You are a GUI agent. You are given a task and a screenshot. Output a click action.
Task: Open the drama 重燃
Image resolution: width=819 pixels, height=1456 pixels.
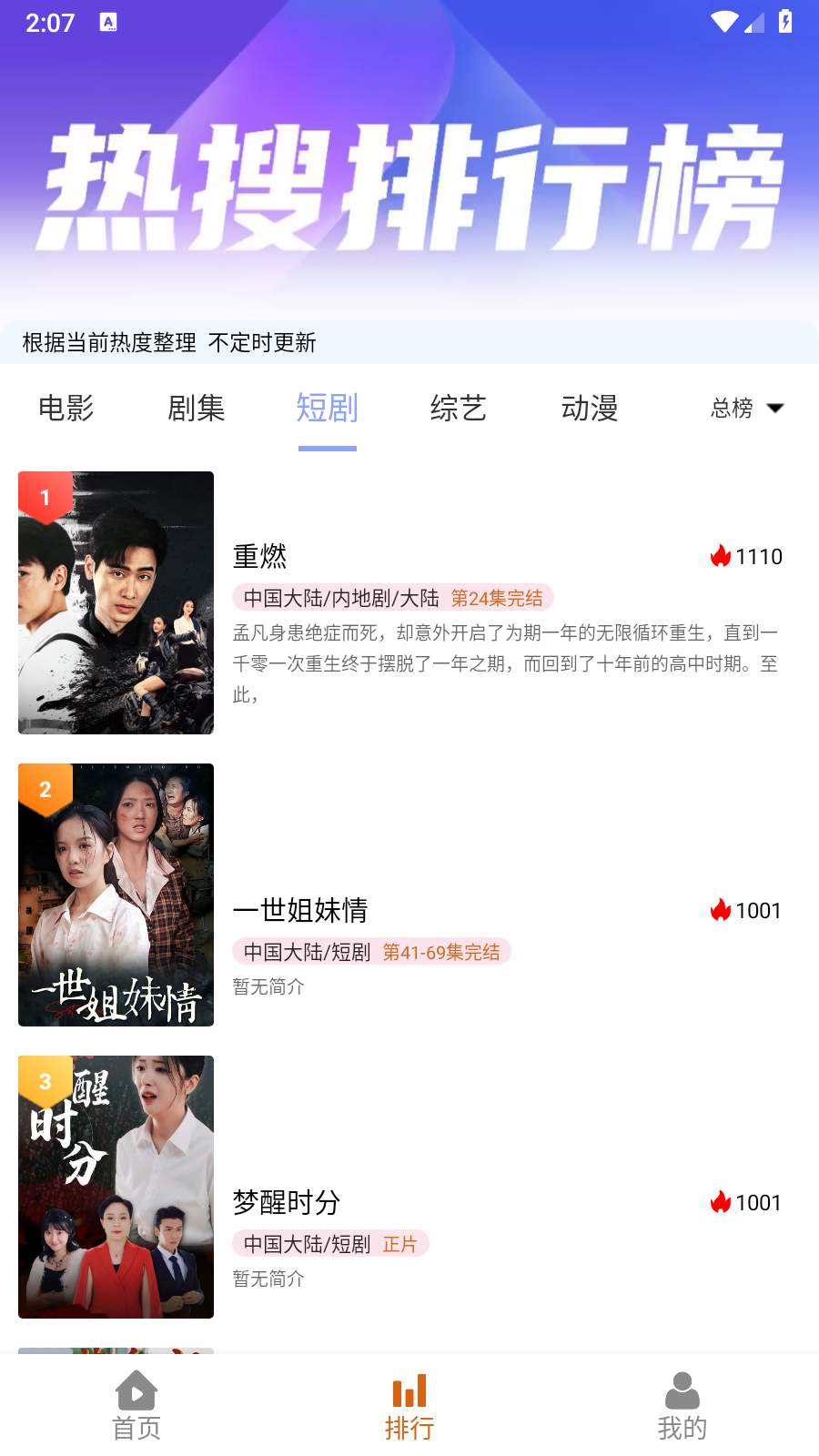[260, 555]
